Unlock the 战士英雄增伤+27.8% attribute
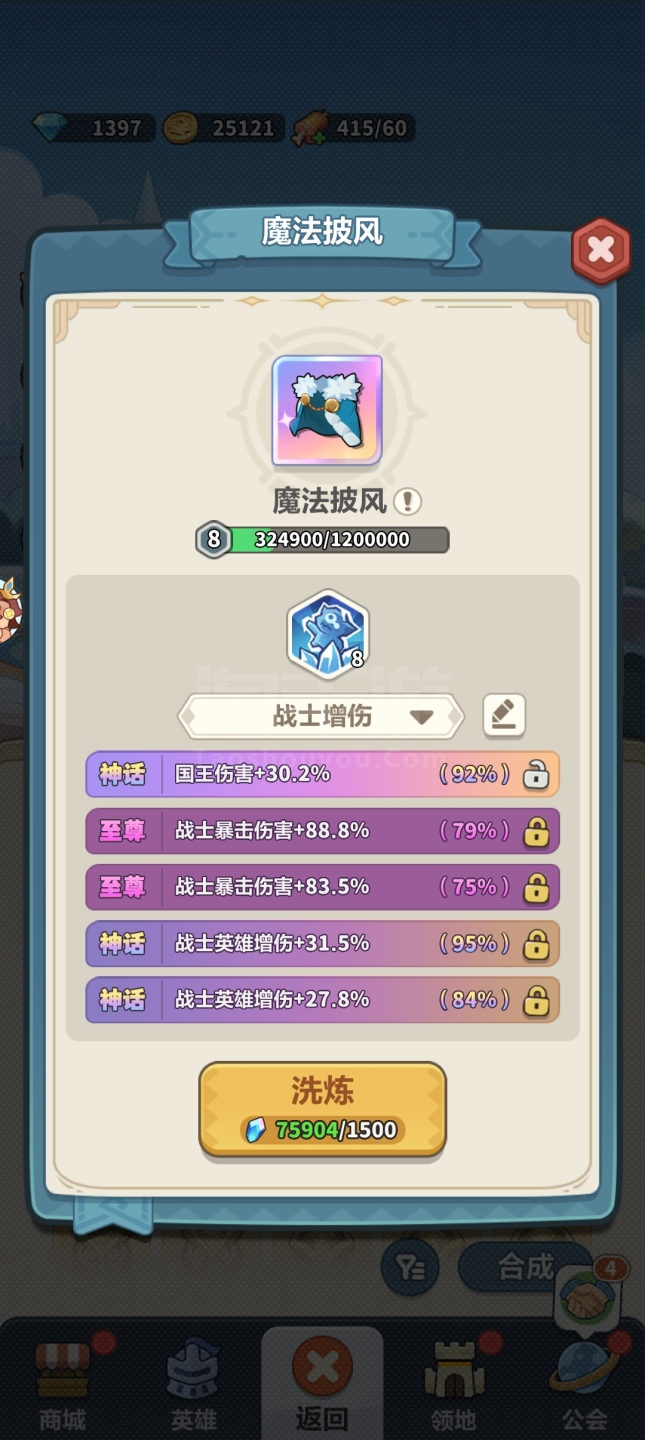 pos(537,1000)
